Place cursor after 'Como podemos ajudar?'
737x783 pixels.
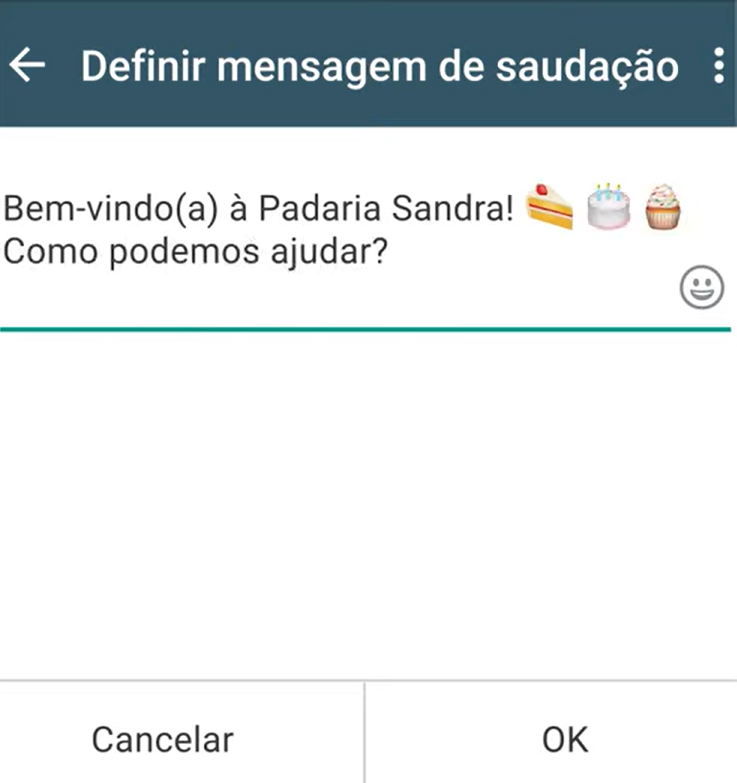pos(395,252)
